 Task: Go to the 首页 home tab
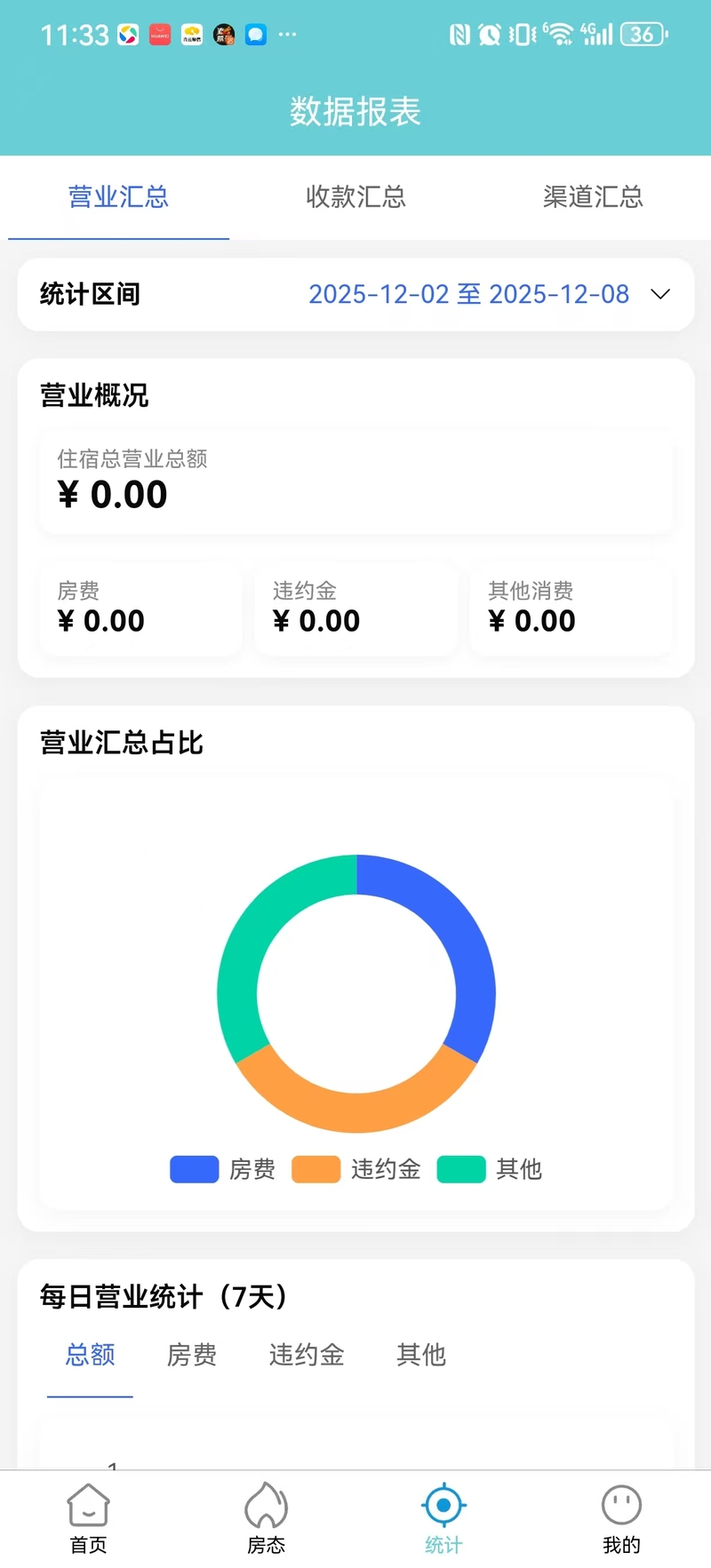[x=88, y=1518]
